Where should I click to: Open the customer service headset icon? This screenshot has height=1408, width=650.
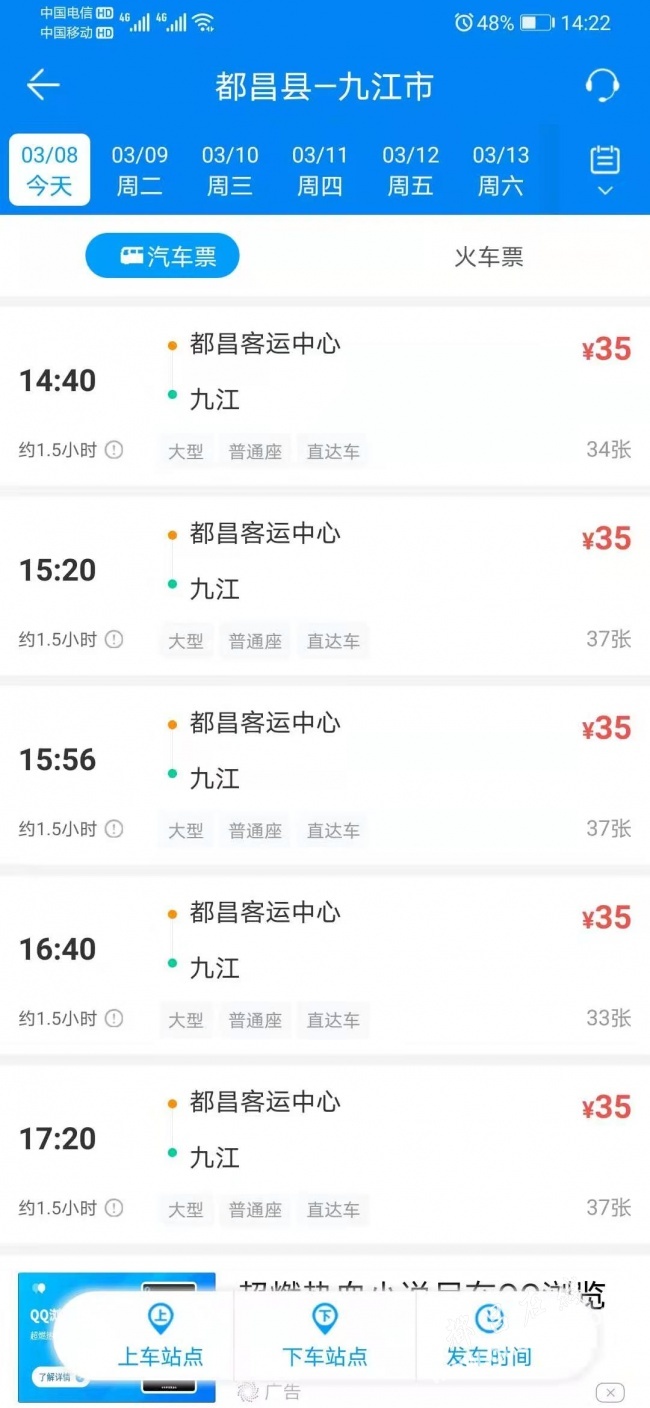pyautogui.click(x=602, y=86)
